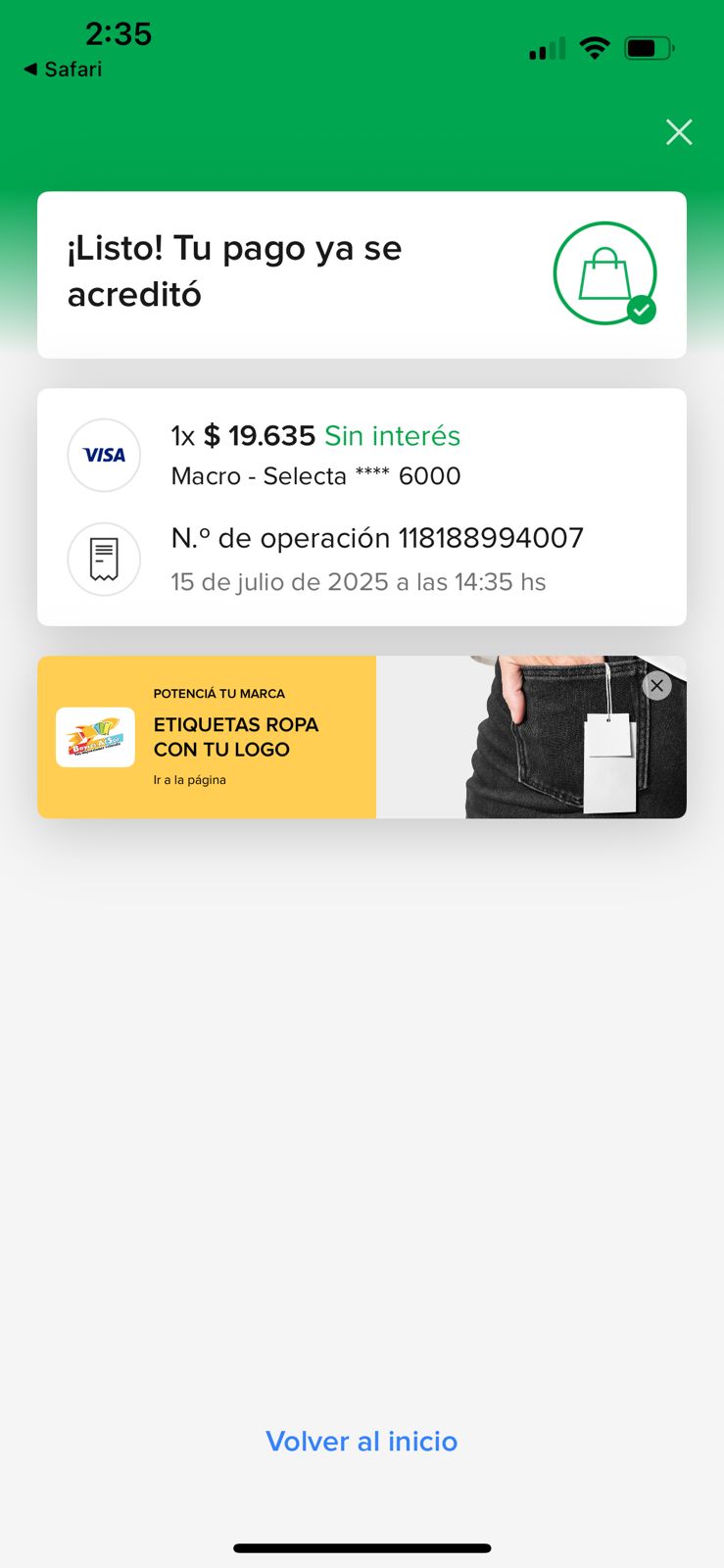Tap Volver al inicio link
The image size is (724, 1568).
click(x=362, y=1442)
